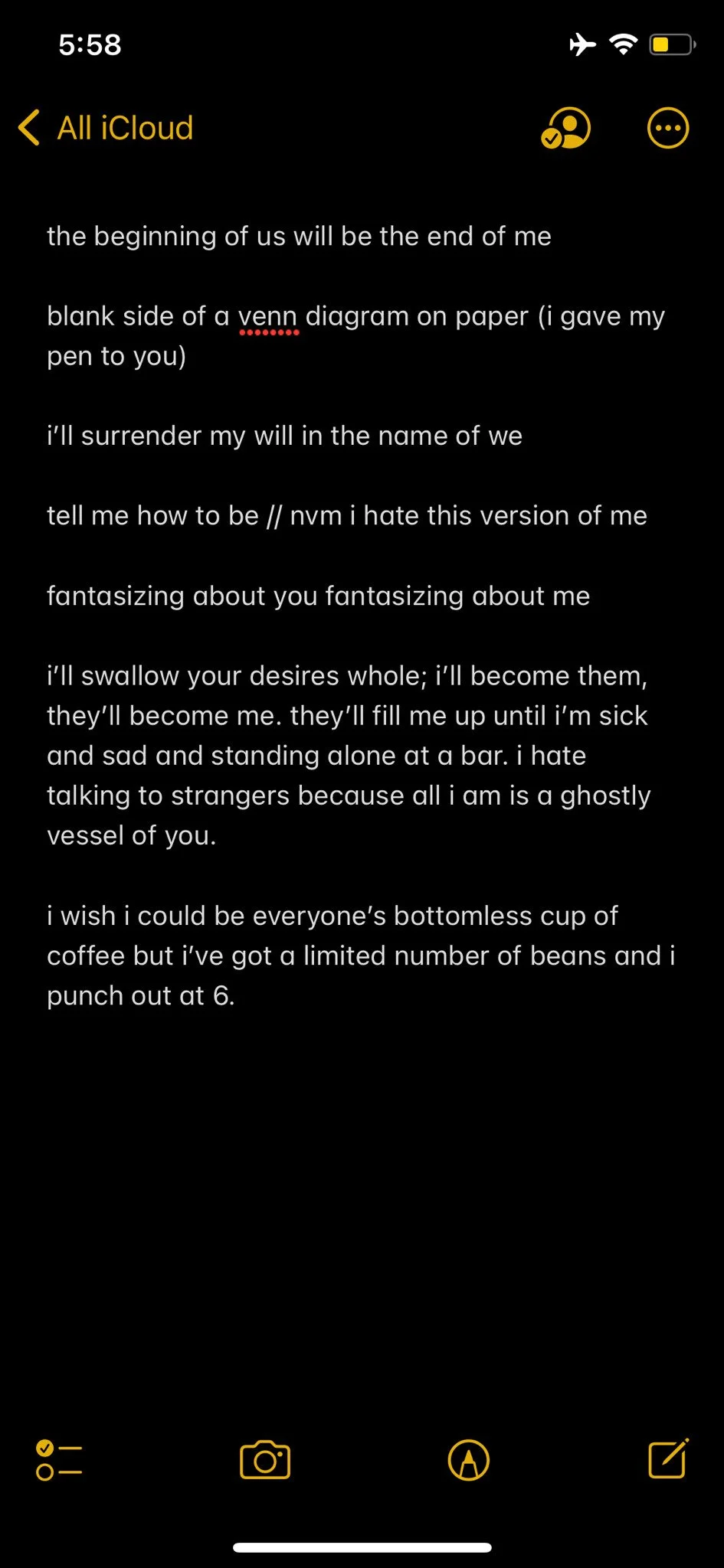Go back to All iCloud notes
The image size is (724, 1568).
106,128
